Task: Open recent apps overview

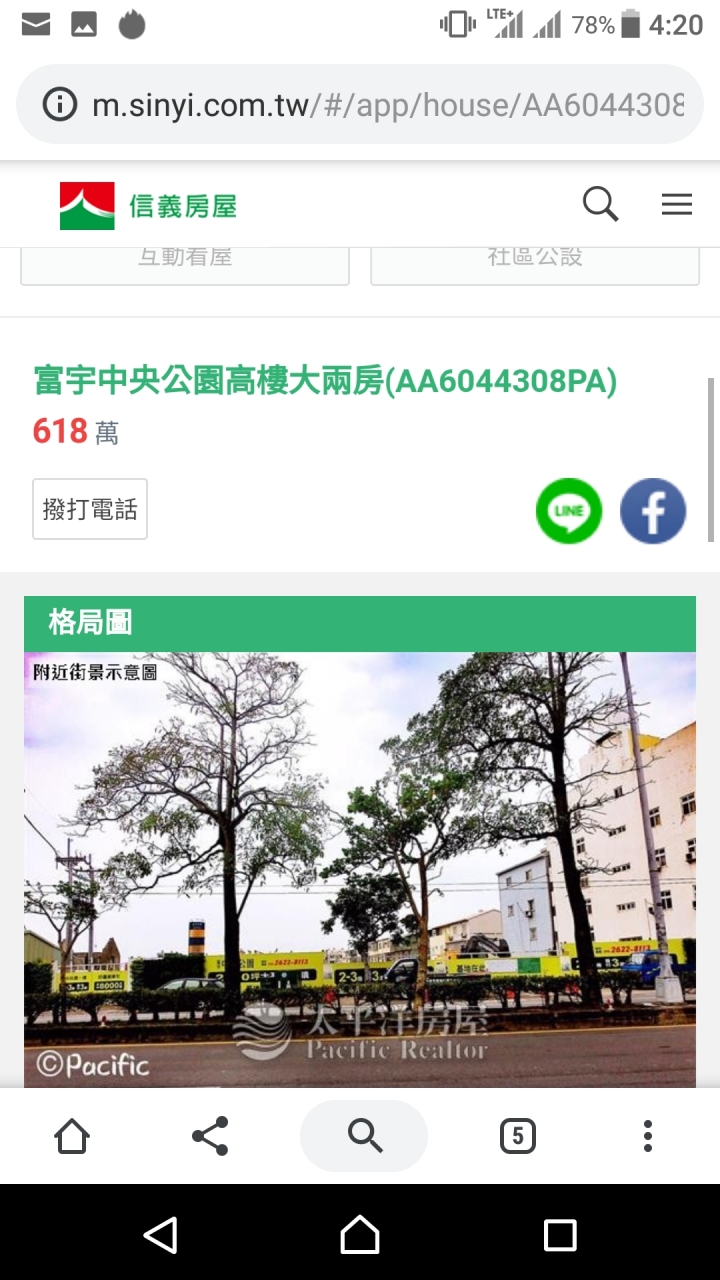Action: point(560,1235)
